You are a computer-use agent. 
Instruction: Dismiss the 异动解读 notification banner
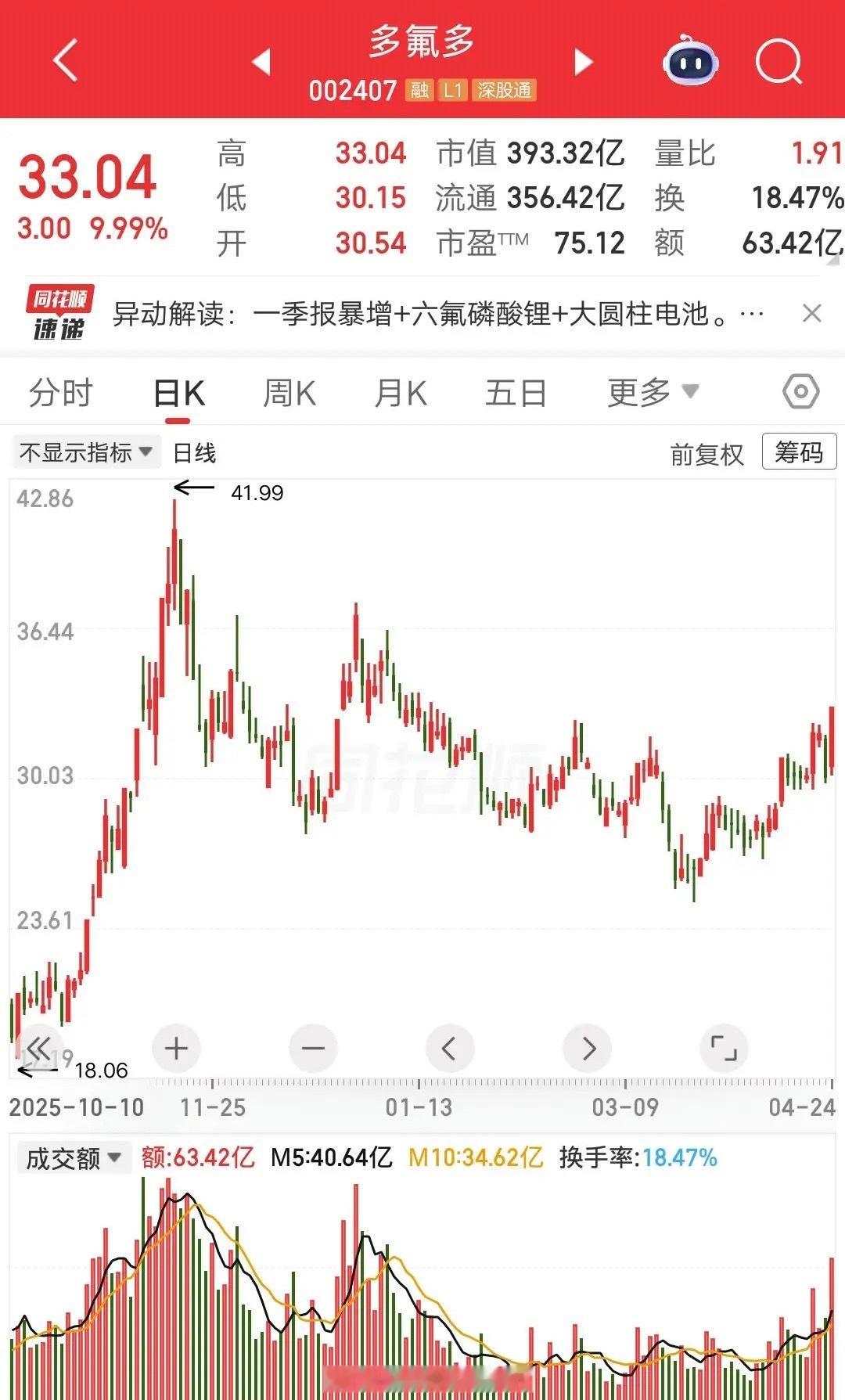coord(809,311)
